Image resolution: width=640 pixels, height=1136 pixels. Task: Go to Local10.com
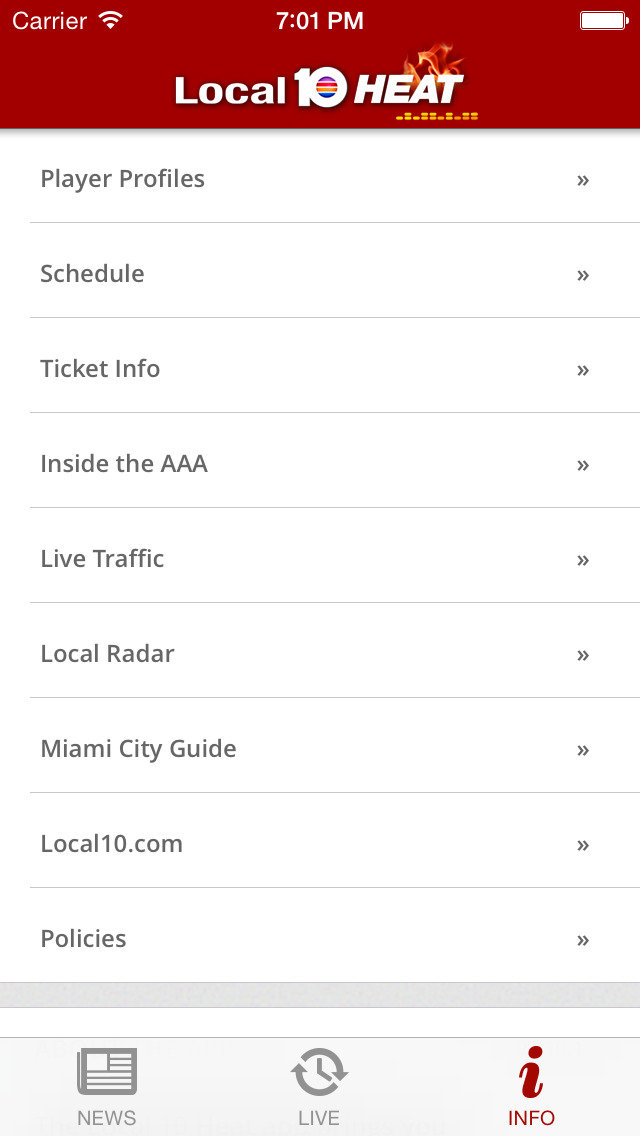pyautogui.click(x=320, y=844)
